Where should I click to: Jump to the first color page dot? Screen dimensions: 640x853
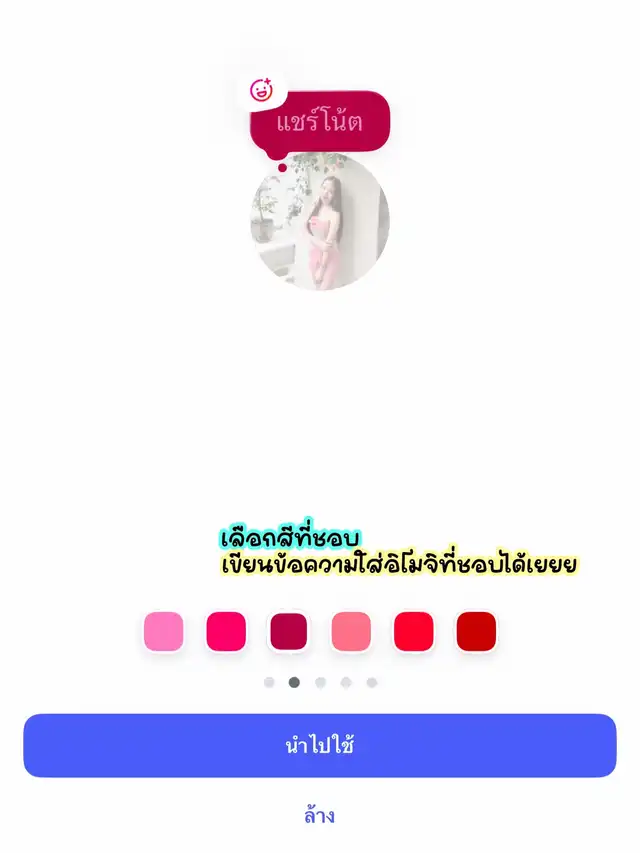269,682
